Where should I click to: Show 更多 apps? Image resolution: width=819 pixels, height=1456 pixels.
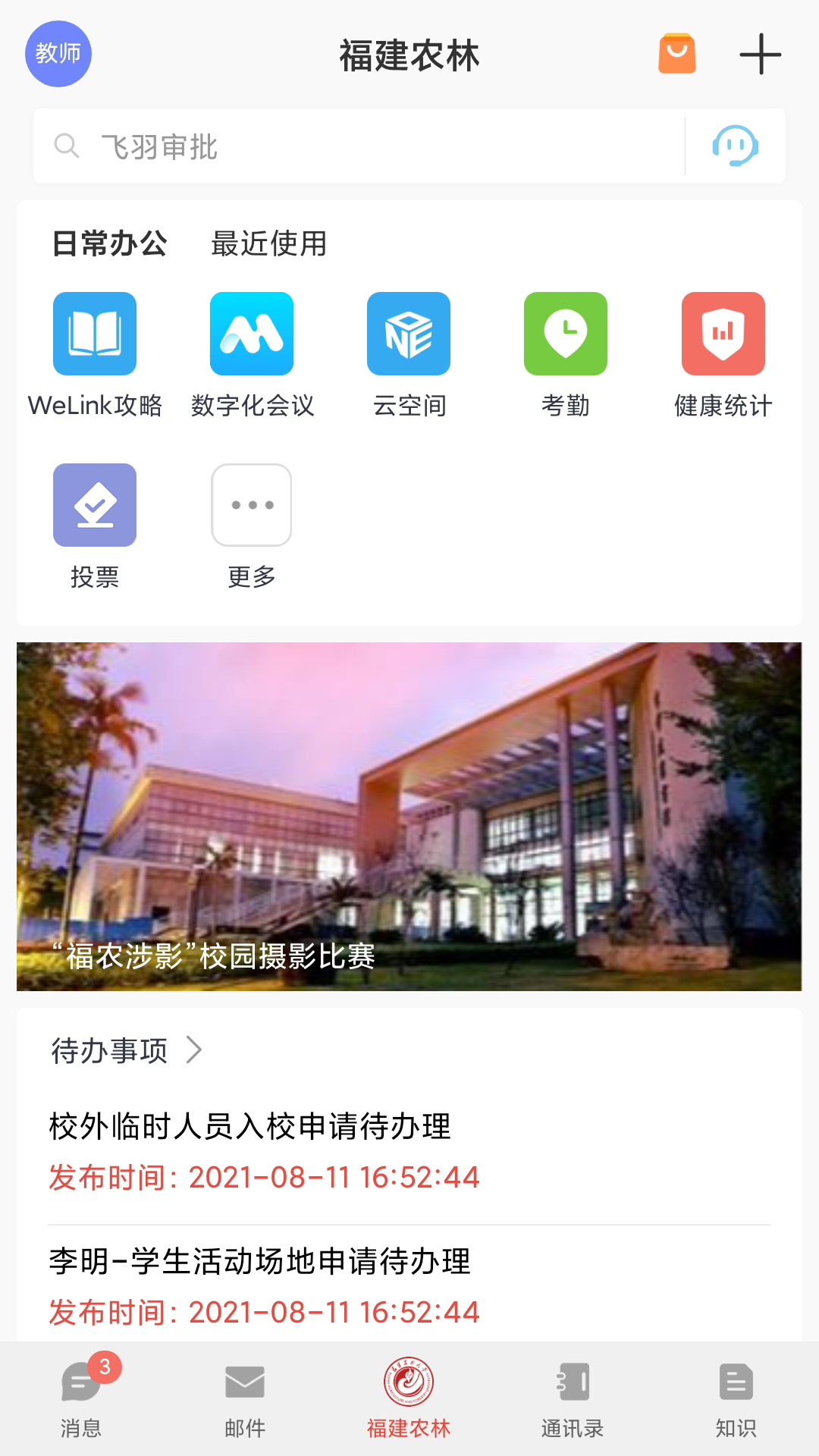(x=252, y=506)
